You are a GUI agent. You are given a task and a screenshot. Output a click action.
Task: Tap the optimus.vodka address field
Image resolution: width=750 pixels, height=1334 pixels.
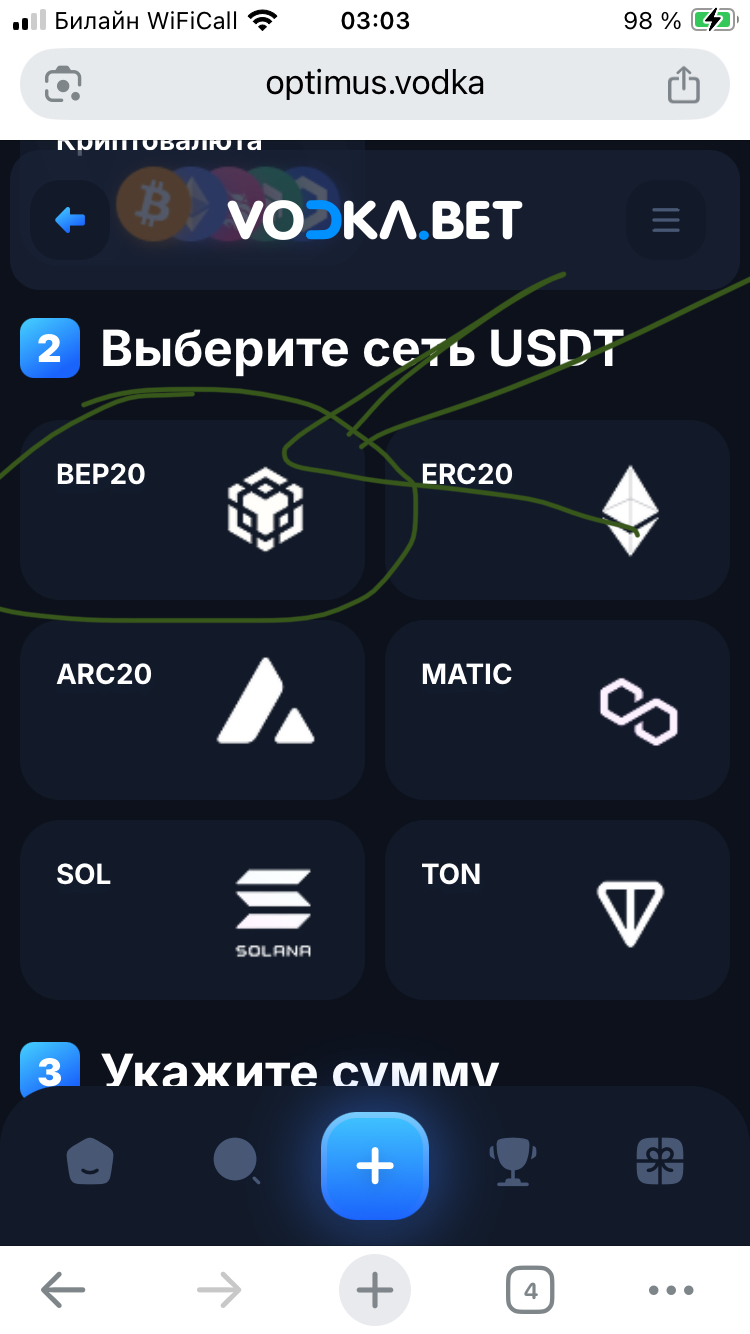(375, 83)
